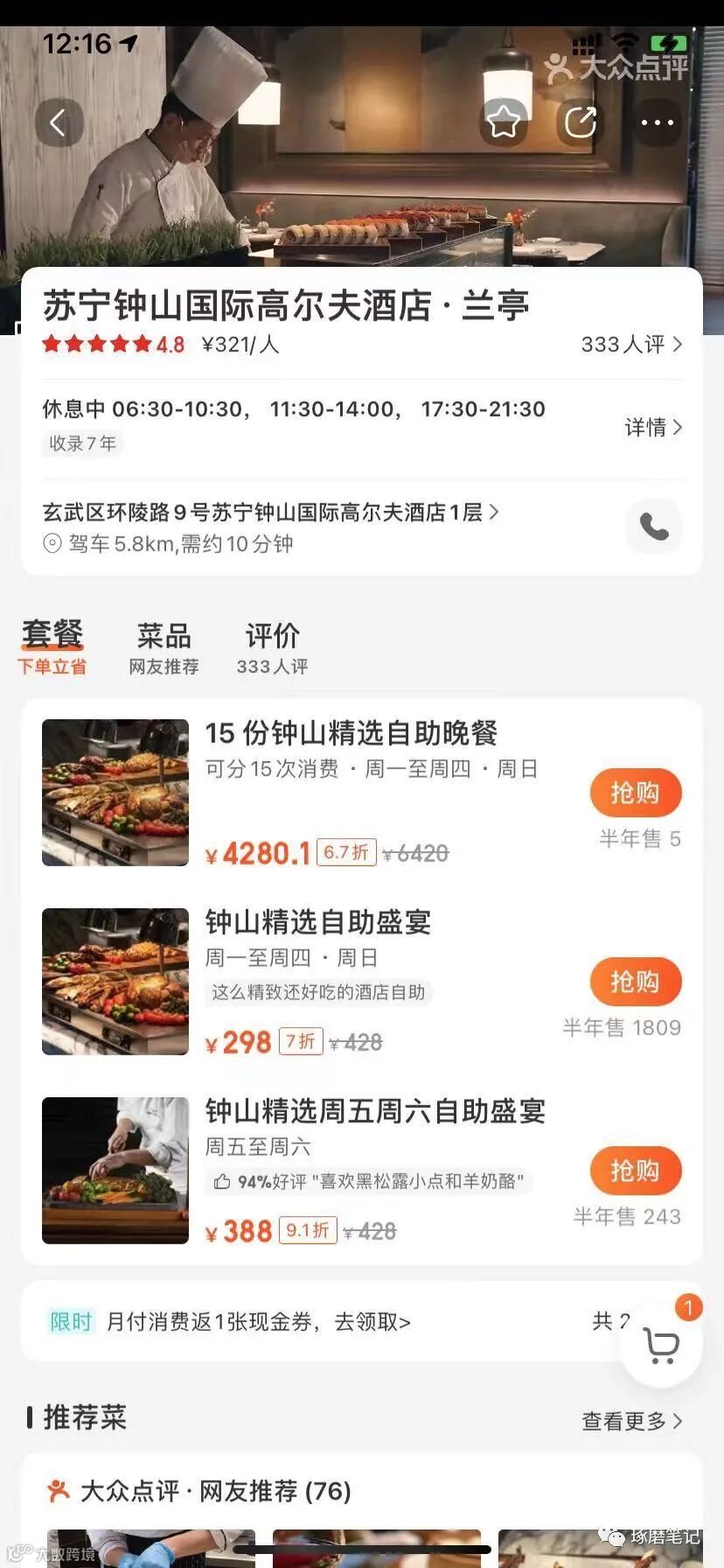Tap 抢购 for 钟山精选自助盛宴
This screenshot has height=1568, width=724.
click(635, 982)
